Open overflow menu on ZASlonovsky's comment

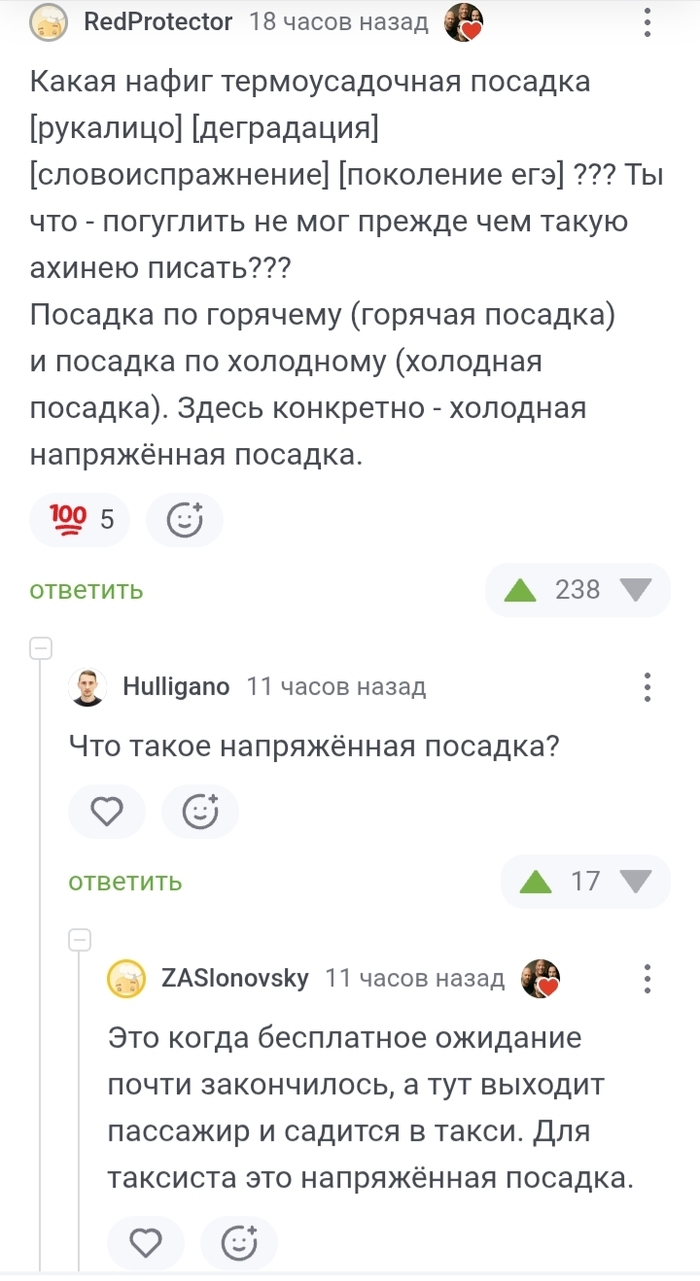point(647,978)
